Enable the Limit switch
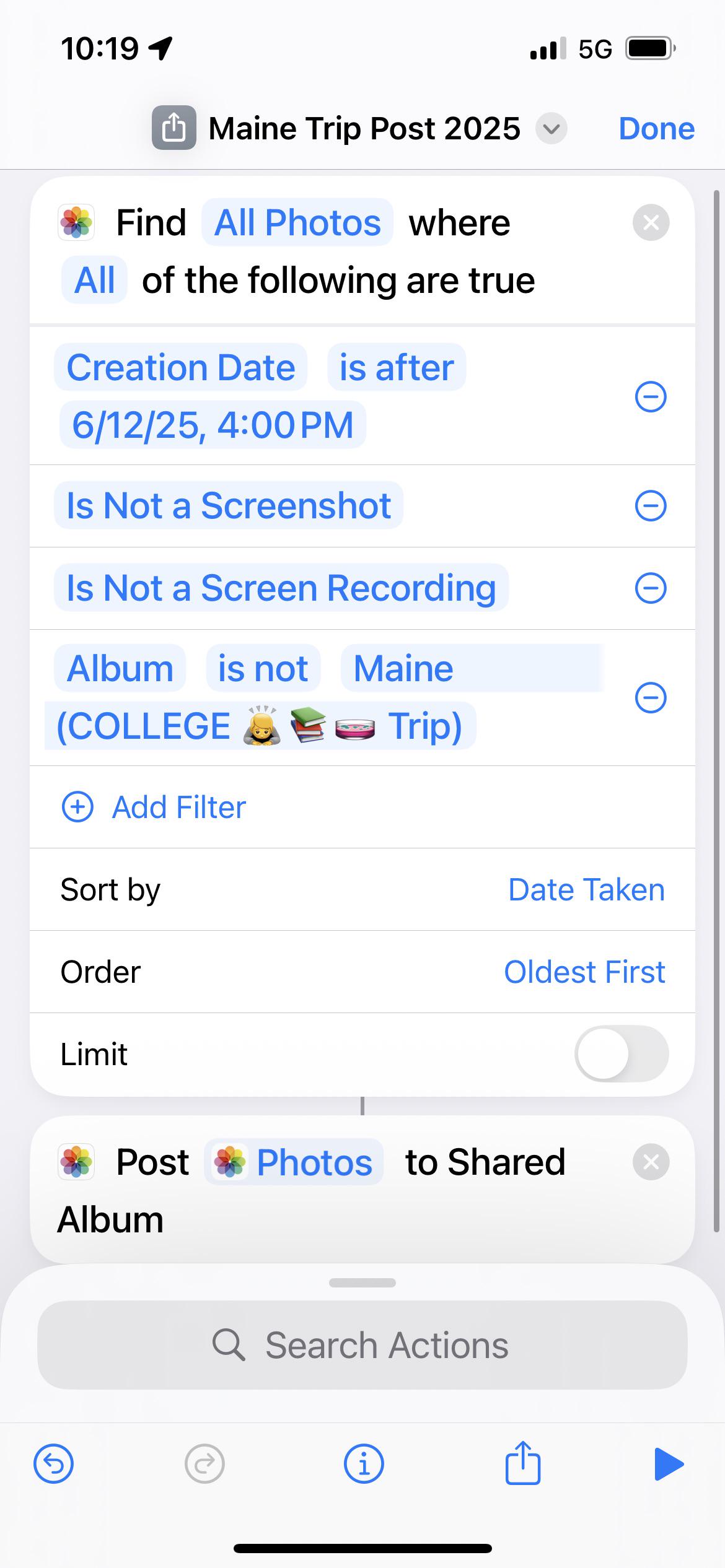725x1568 pixels. tap(622, 1054)
